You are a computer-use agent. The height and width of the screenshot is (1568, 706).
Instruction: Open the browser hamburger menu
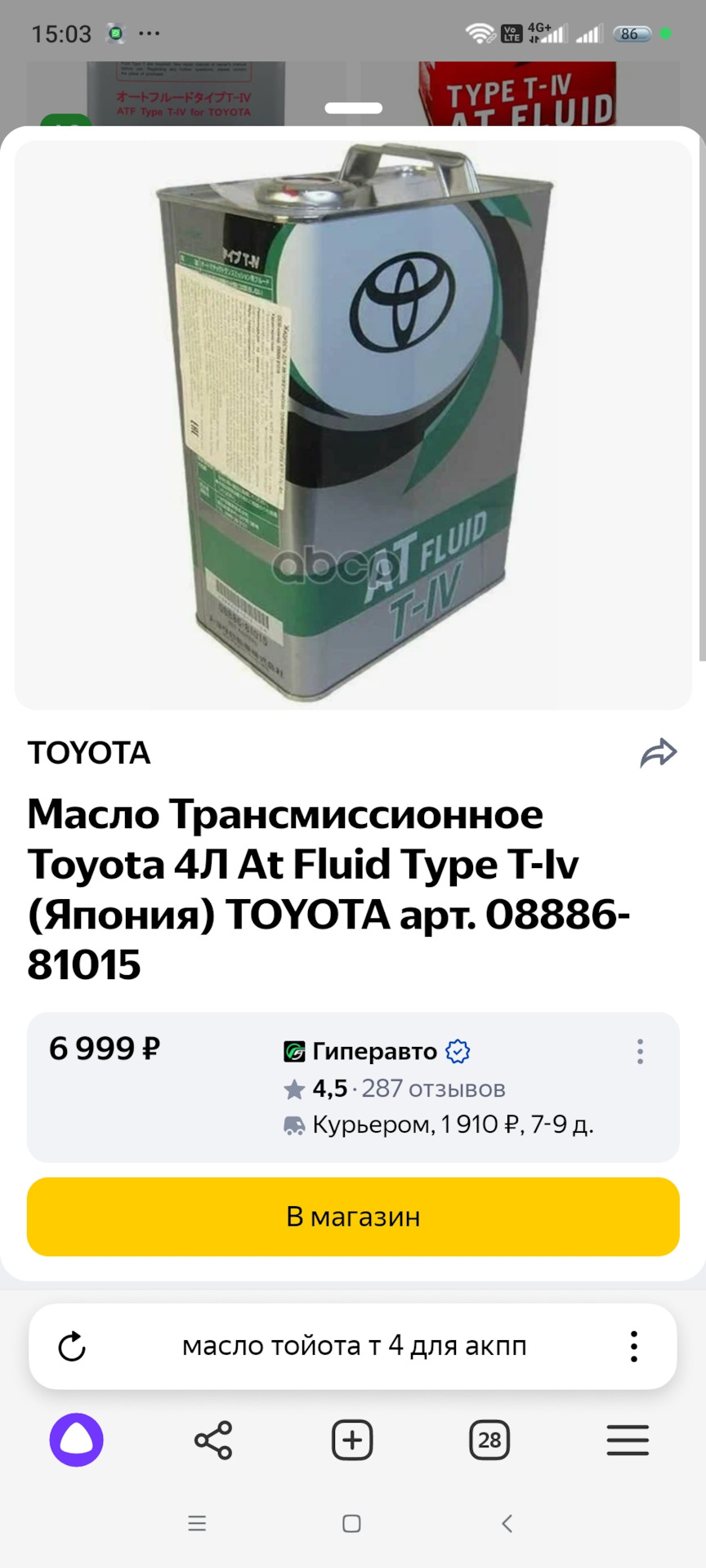(628, 1440)
